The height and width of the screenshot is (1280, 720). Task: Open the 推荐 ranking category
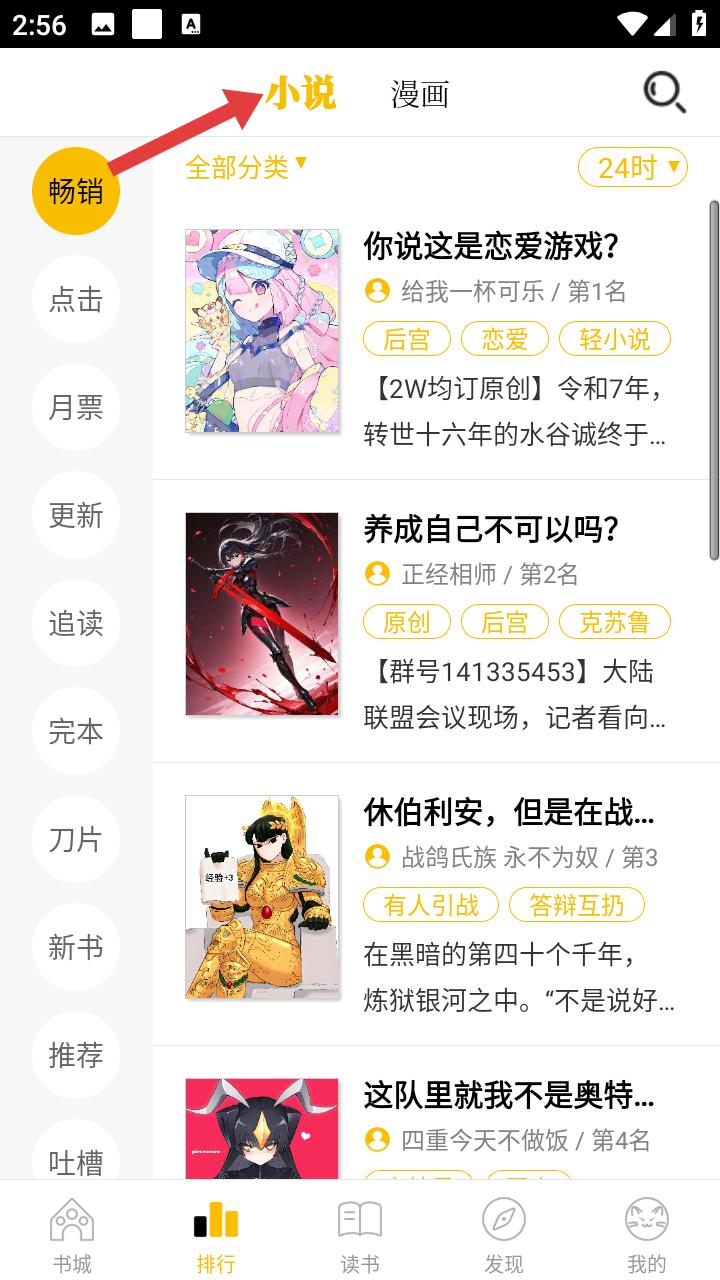click(76, 1056)
